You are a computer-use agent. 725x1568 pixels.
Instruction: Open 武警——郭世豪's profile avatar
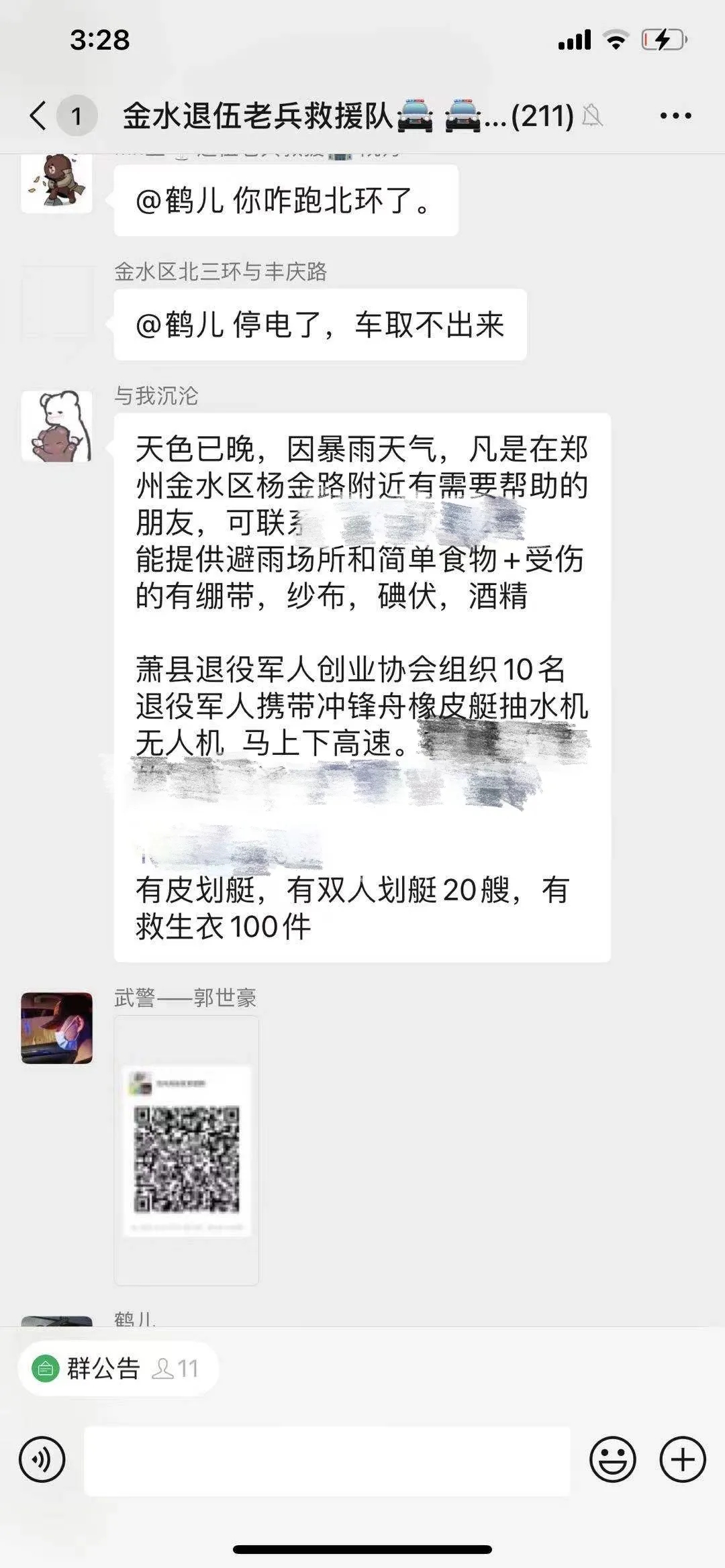[56, 1029]
